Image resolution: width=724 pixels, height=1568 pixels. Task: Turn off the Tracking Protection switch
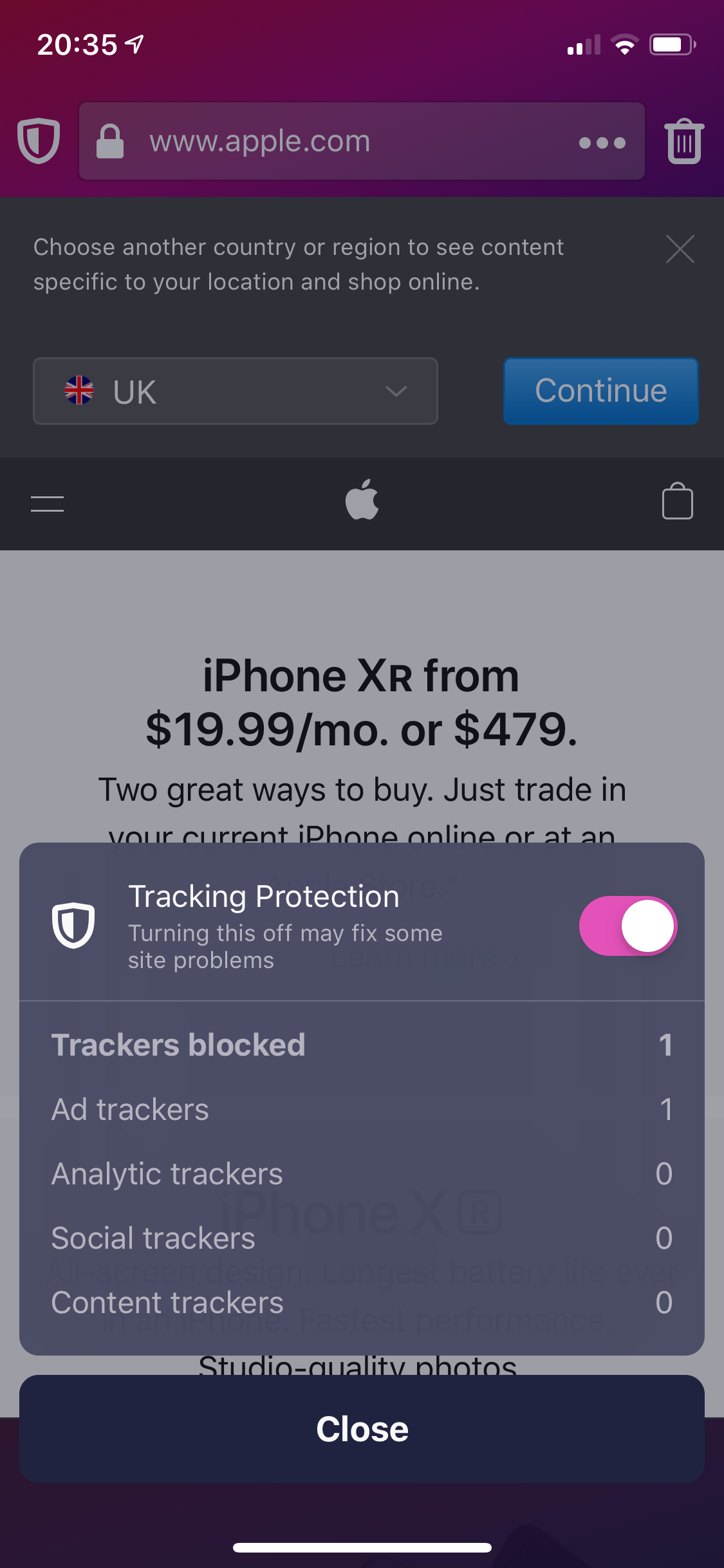[628, 926]
